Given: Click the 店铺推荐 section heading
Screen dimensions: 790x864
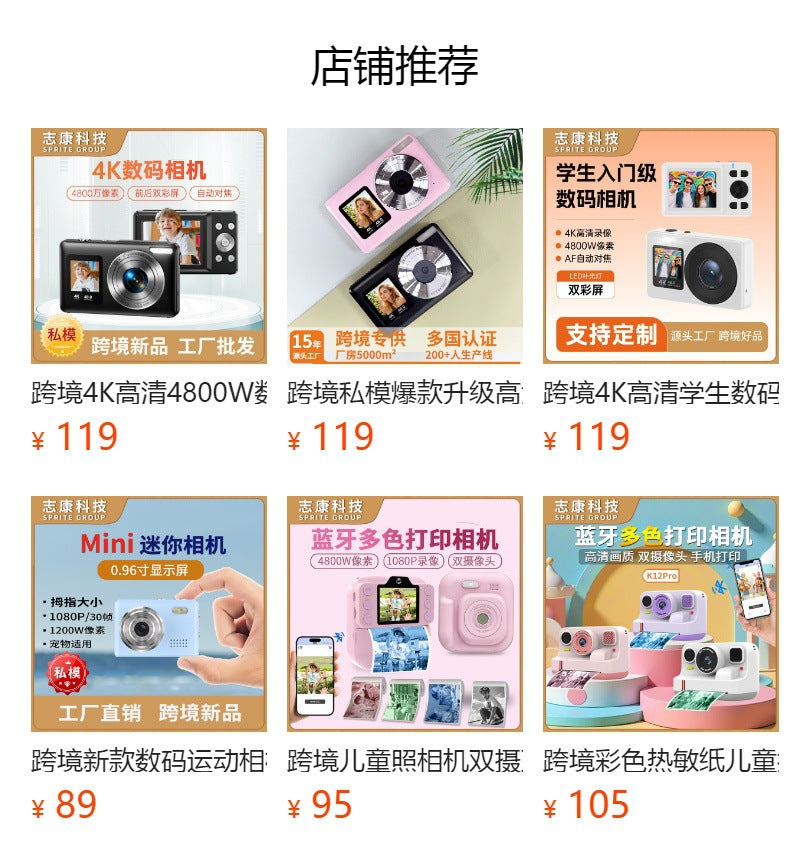Looking at the screenshot, I should (395, 64).
